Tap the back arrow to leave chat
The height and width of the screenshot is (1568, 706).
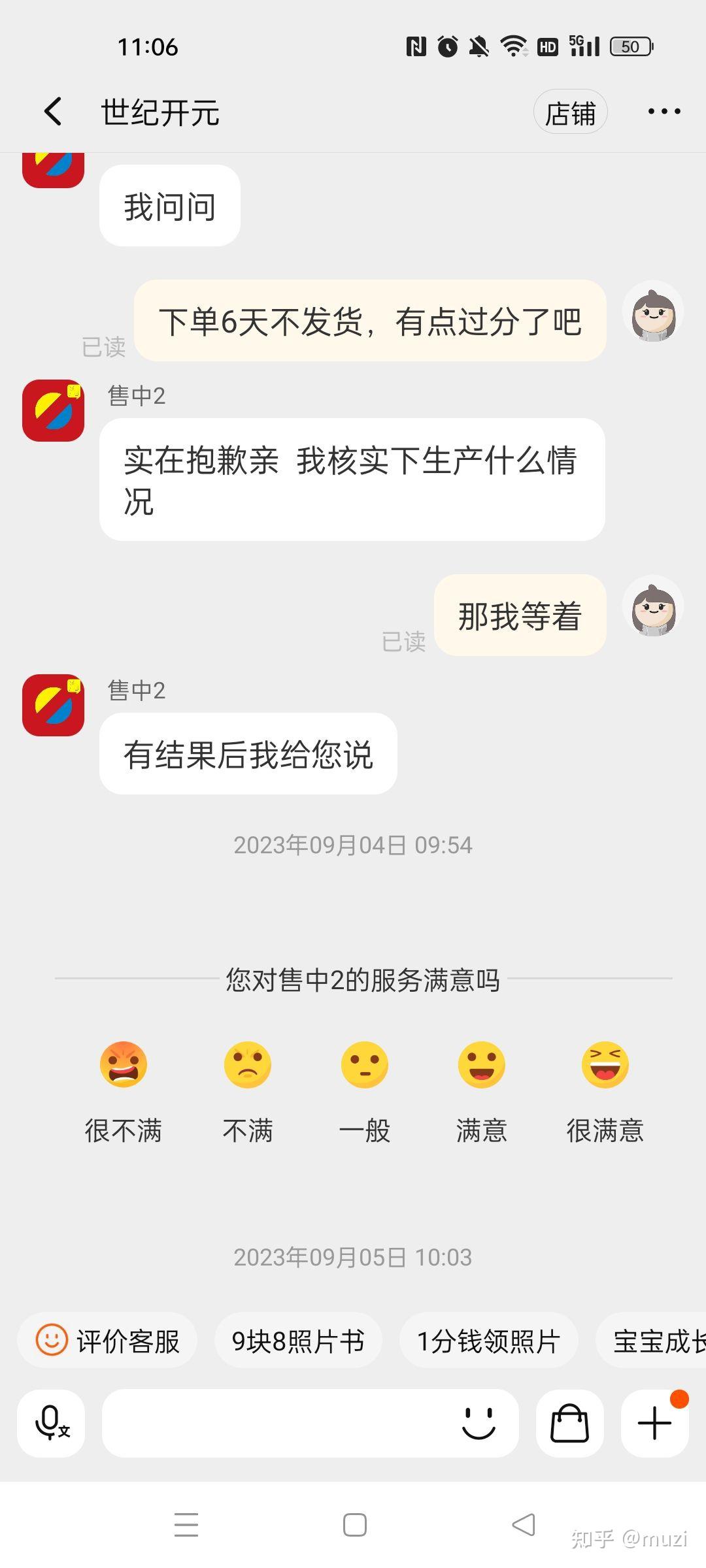point(52,111)
